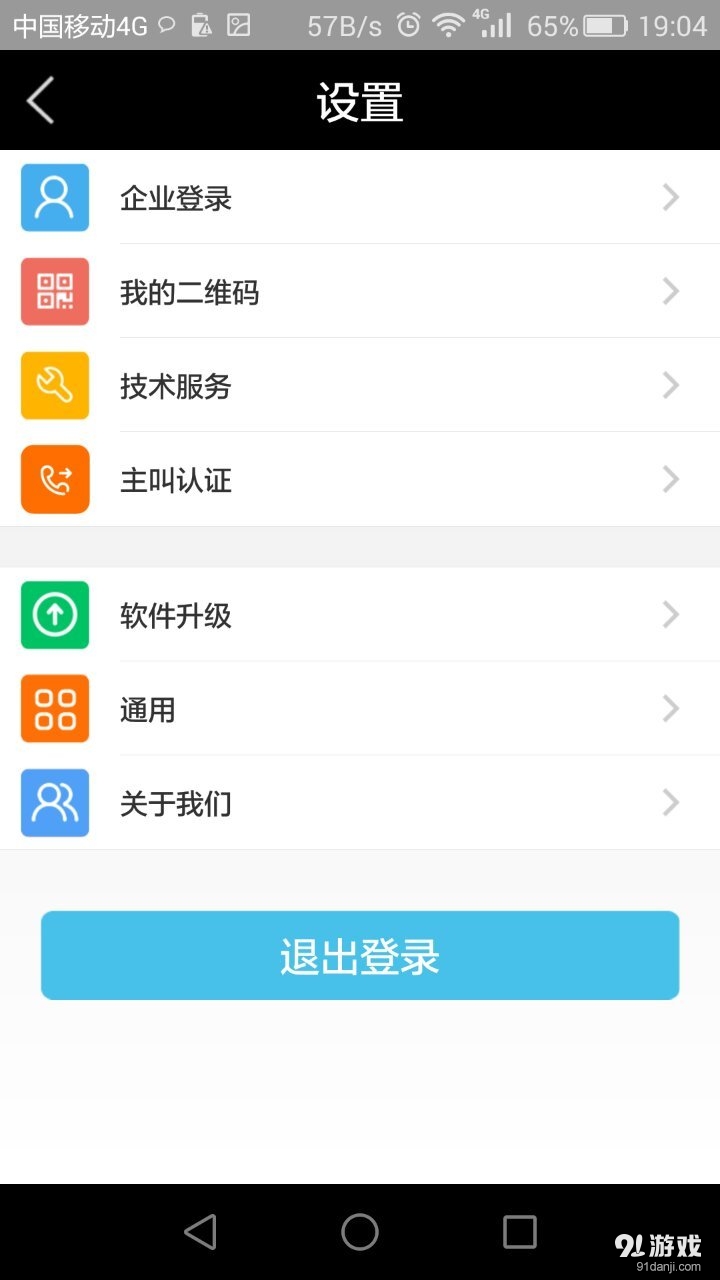Select the 主叫认证 menu row

pos(300,479)
